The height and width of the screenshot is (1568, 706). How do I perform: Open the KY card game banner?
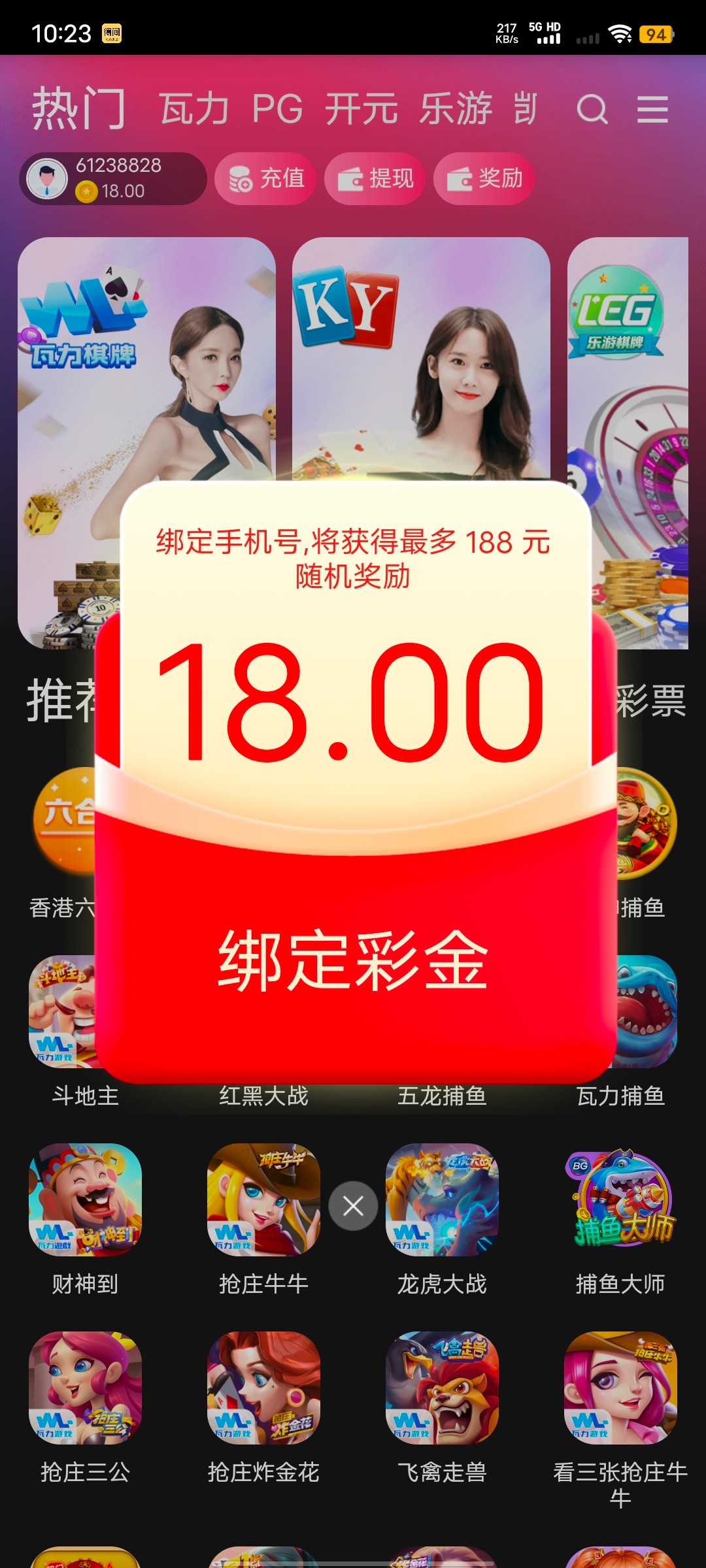[421, 359]
